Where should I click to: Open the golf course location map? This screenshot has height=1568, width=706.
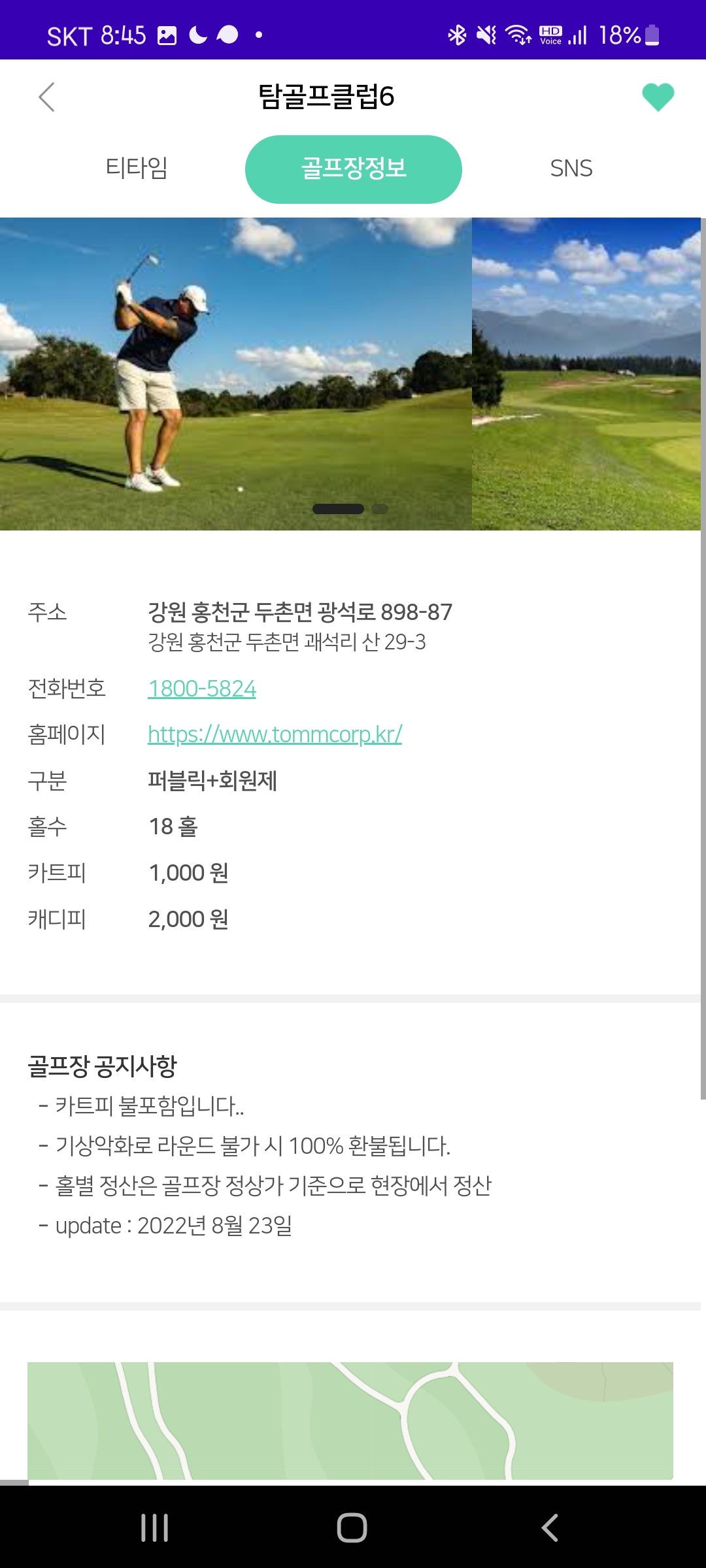(350, 1420)
